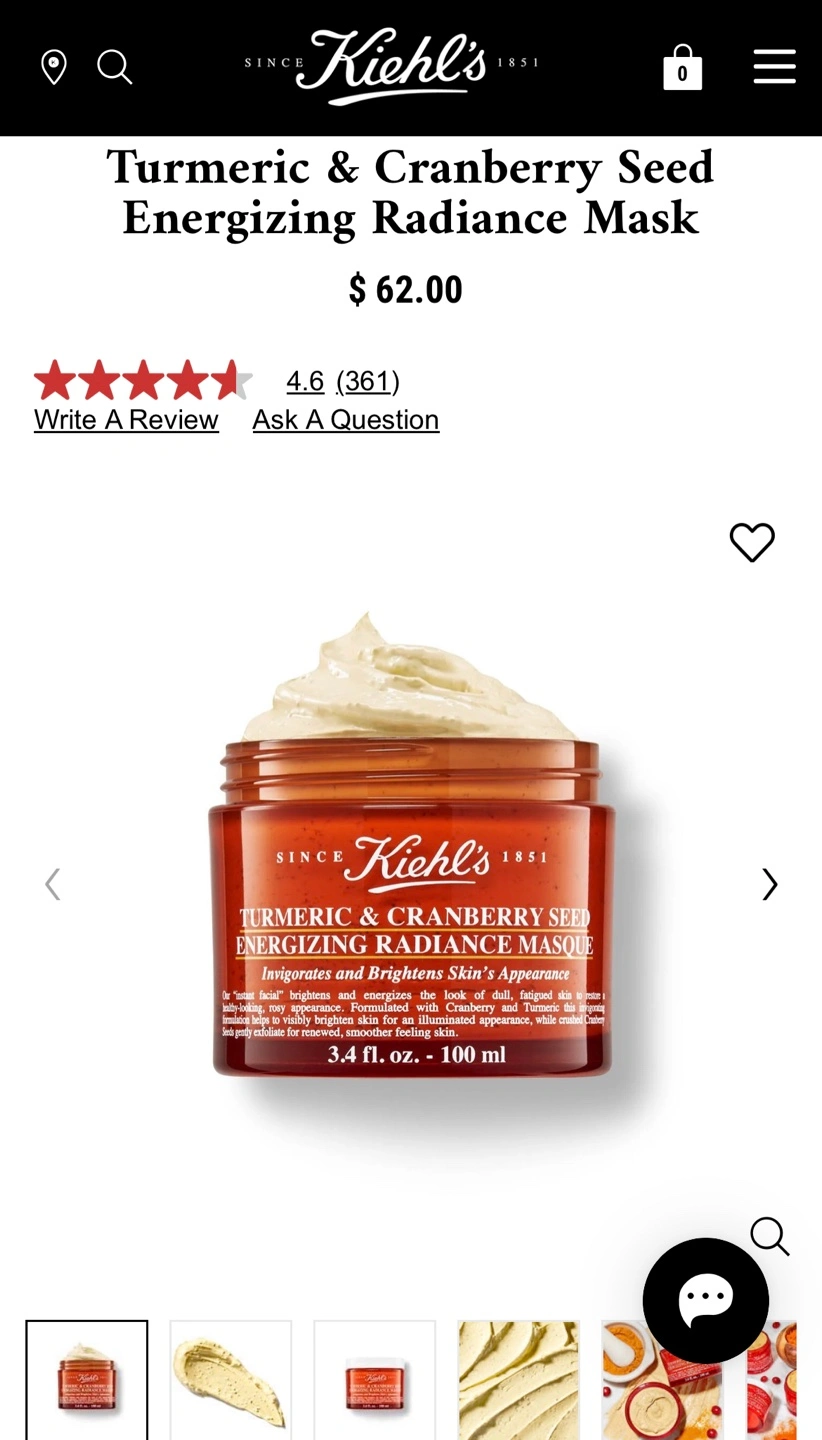View the 4.6 rating details
Viewport: 822px width, 1440px height.
coord(305,381)
